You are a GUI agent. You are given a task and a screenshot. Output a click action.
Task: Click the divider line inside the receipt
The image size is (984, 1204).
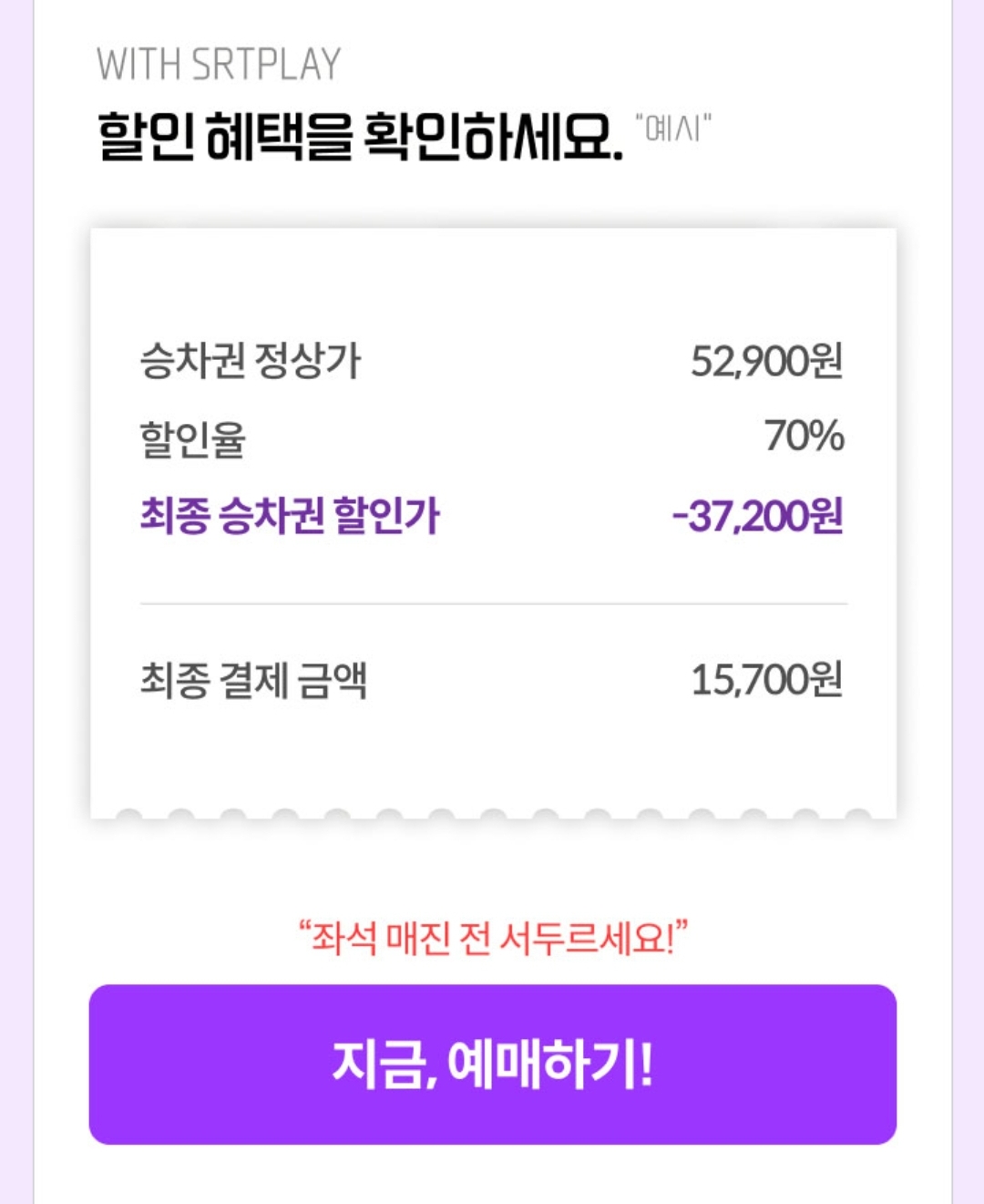point(492,600)
